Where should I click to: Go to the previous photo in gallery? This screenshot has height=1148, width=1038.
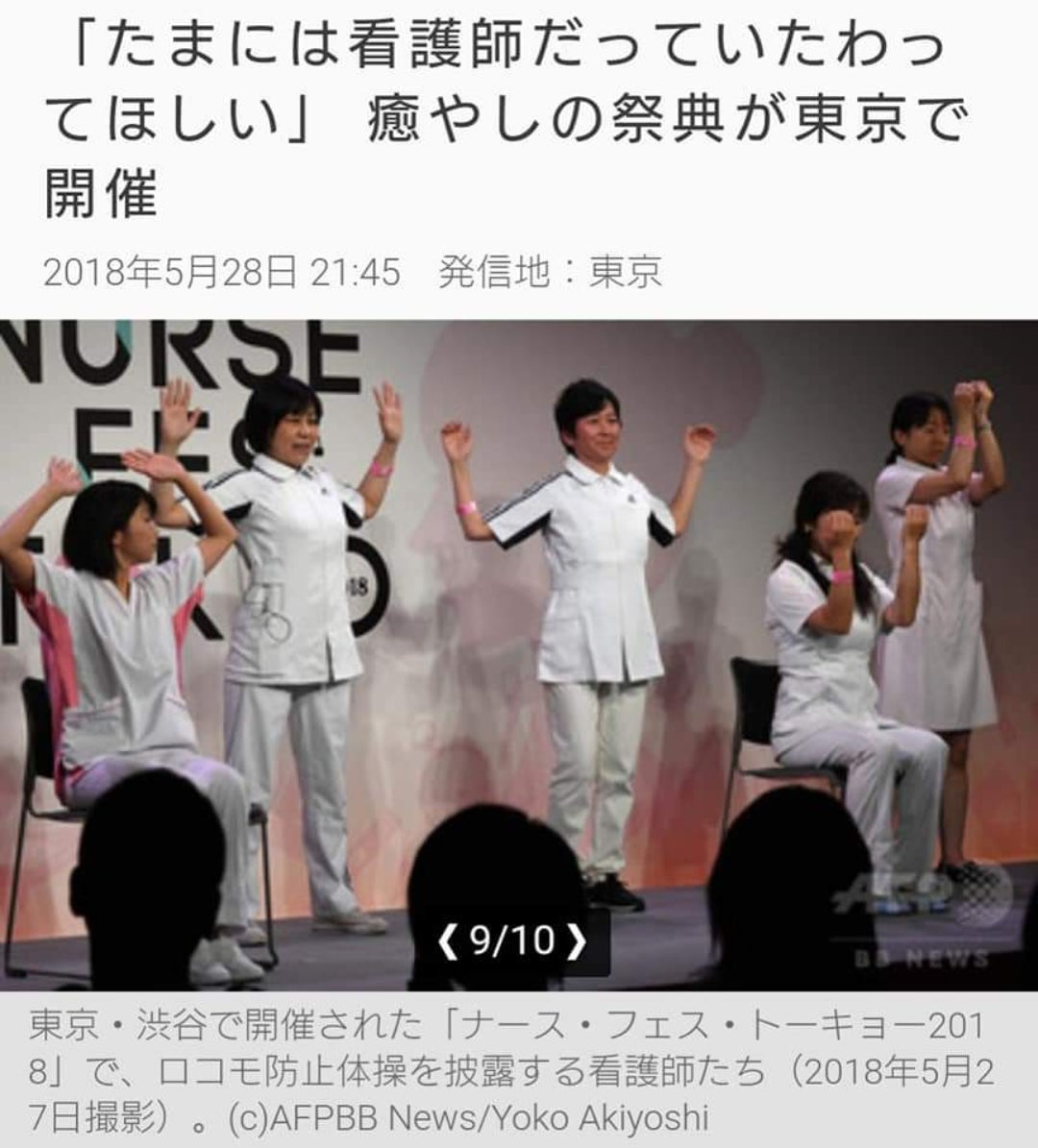(x=447, y=941)
